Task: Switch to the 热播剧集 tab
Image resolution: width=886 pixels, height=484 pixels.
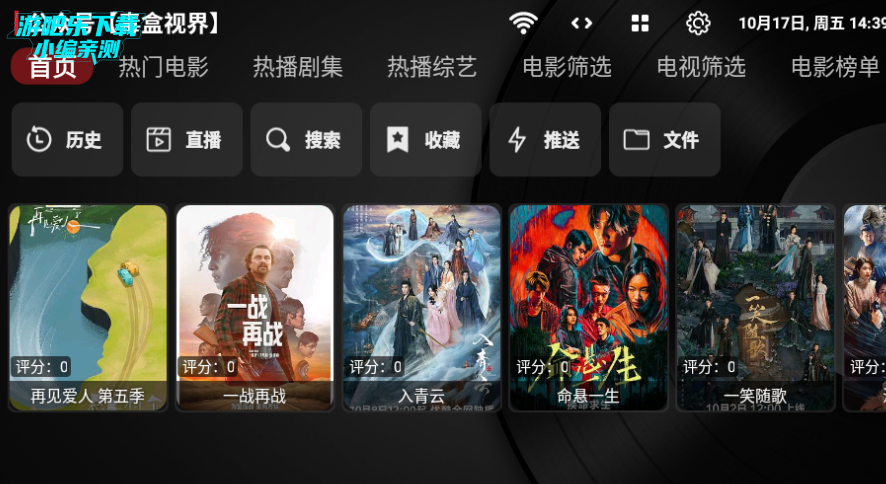Action: tap(297, 67)
